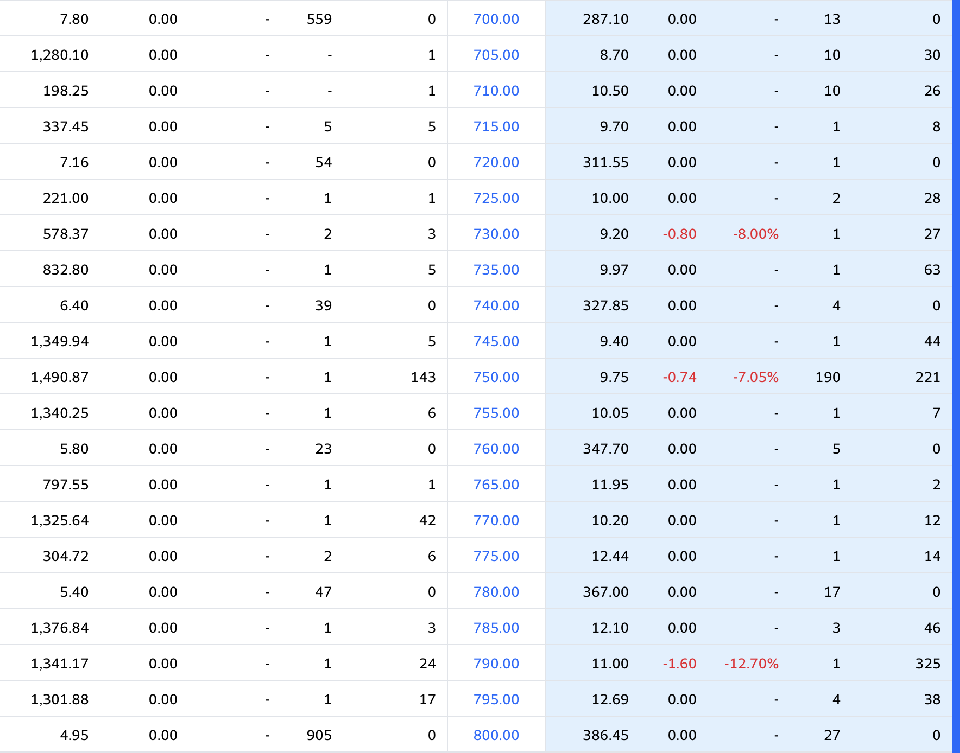Open strike 720.00 details
The image size is (960, 753).
point(496,162)
